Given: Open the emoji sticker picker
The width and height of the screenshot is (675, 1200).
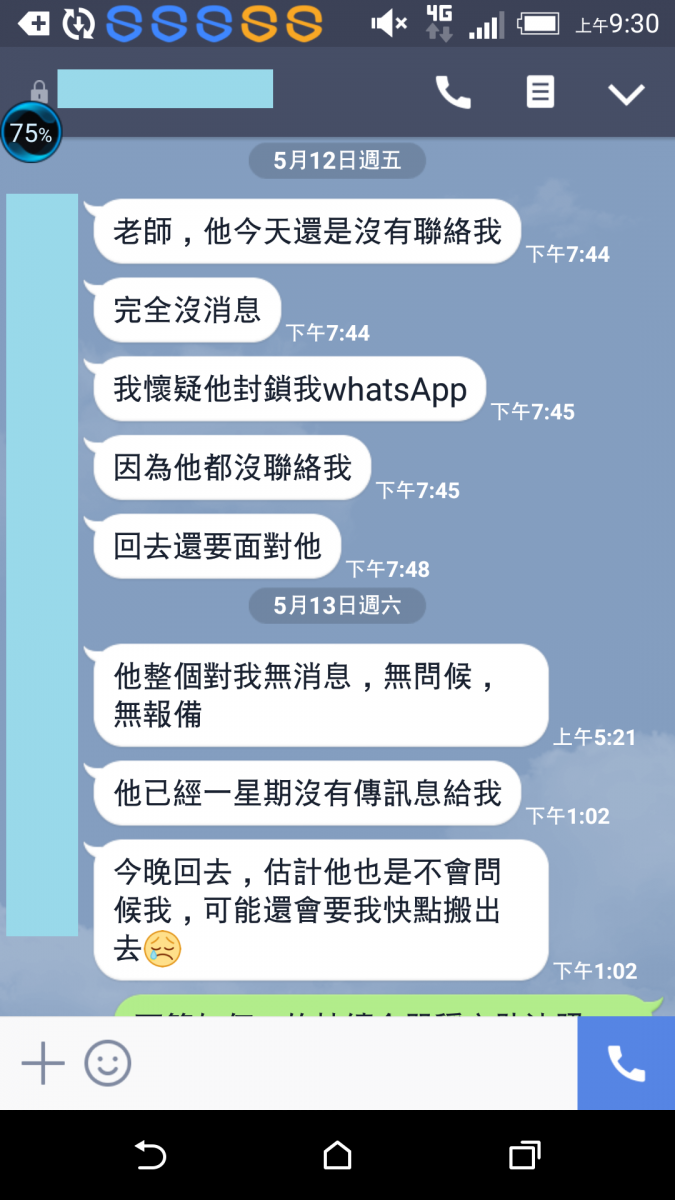Looking at the screenshot, I should (108, 1064).
